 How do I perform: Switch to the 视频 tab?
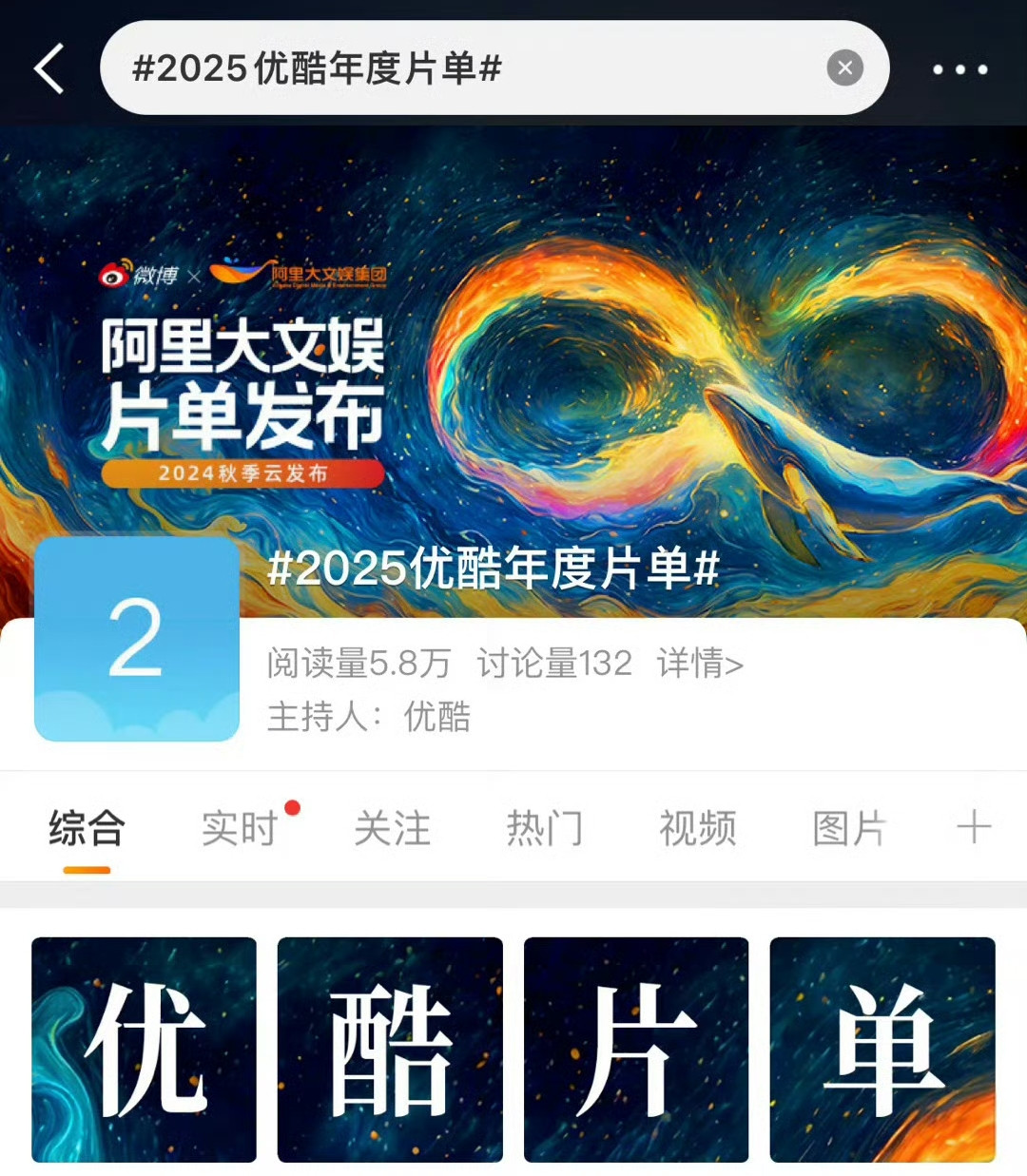click(697, 828)
